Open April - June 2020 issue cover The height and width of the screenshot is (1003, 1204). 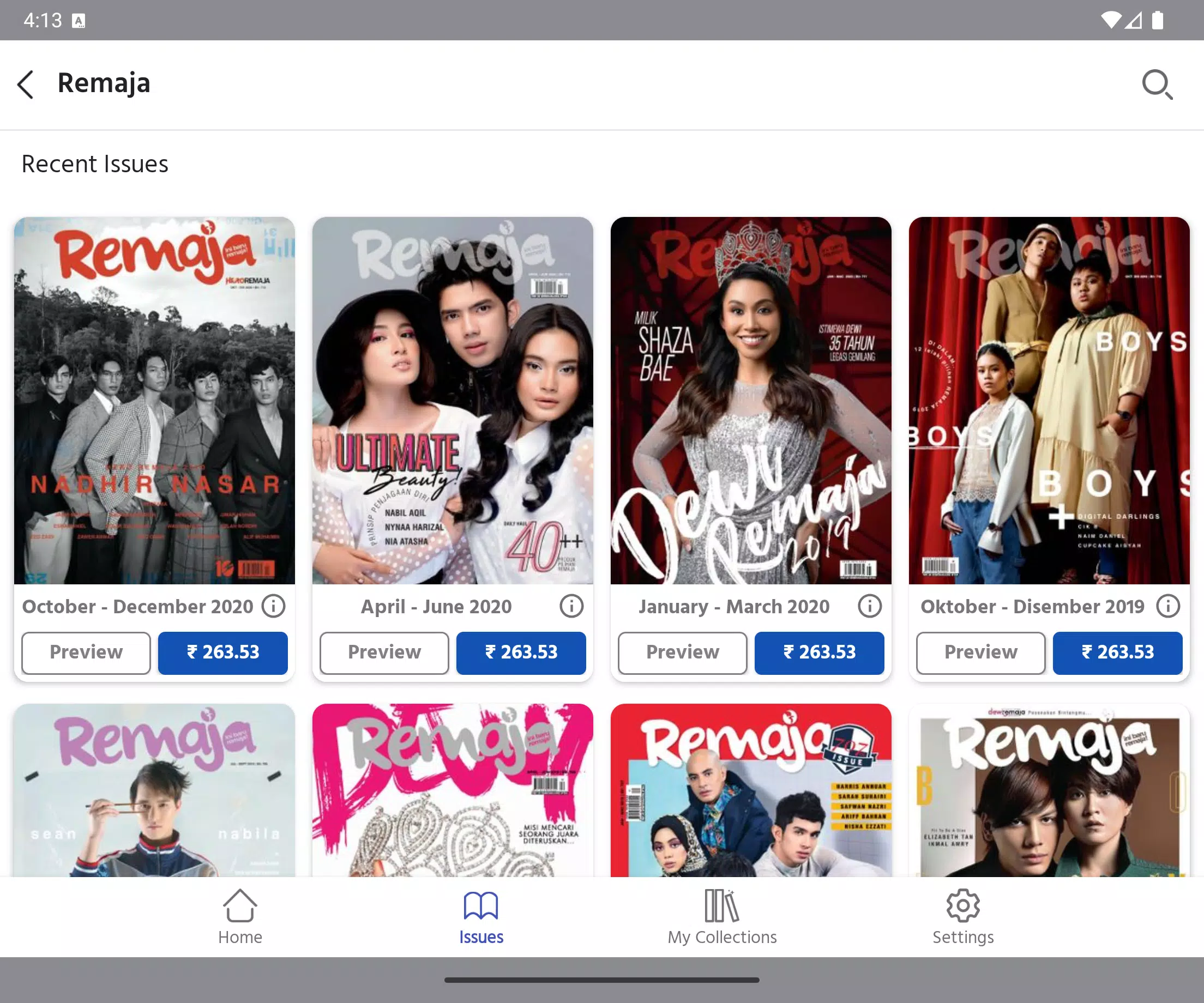453,400
